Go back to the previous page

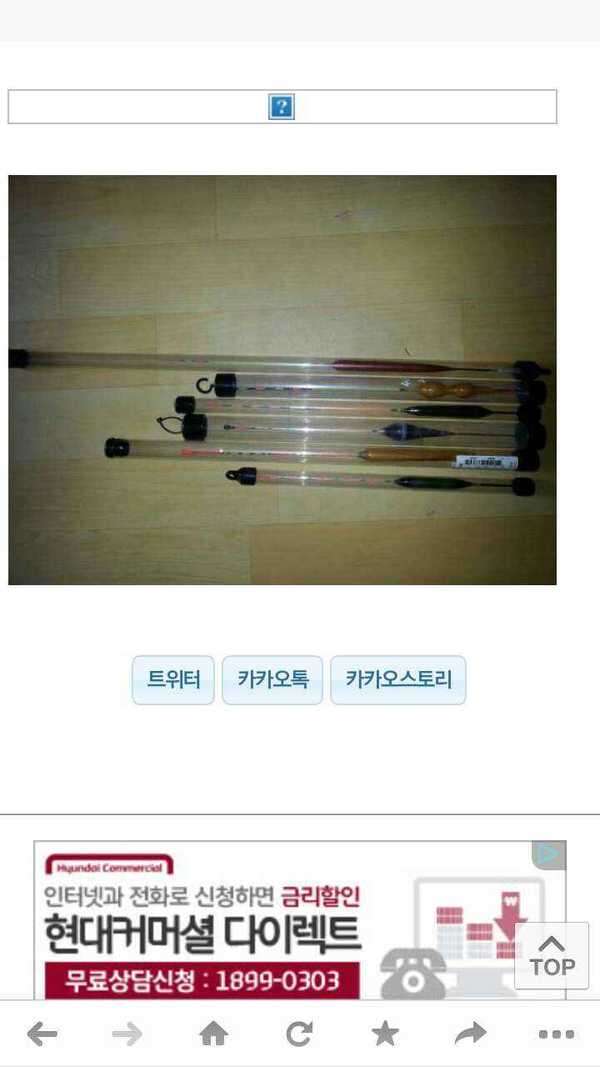point(42,1035)
